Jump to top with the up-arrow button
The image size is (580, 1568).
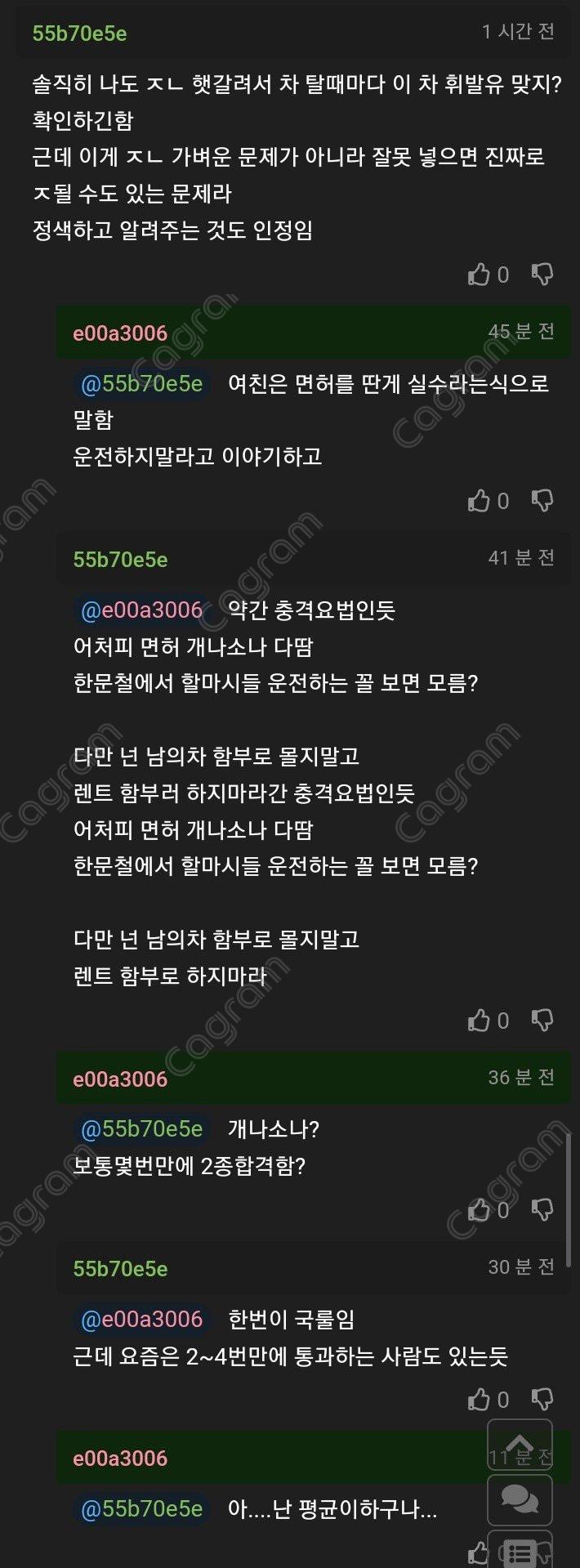(520, 1445)
